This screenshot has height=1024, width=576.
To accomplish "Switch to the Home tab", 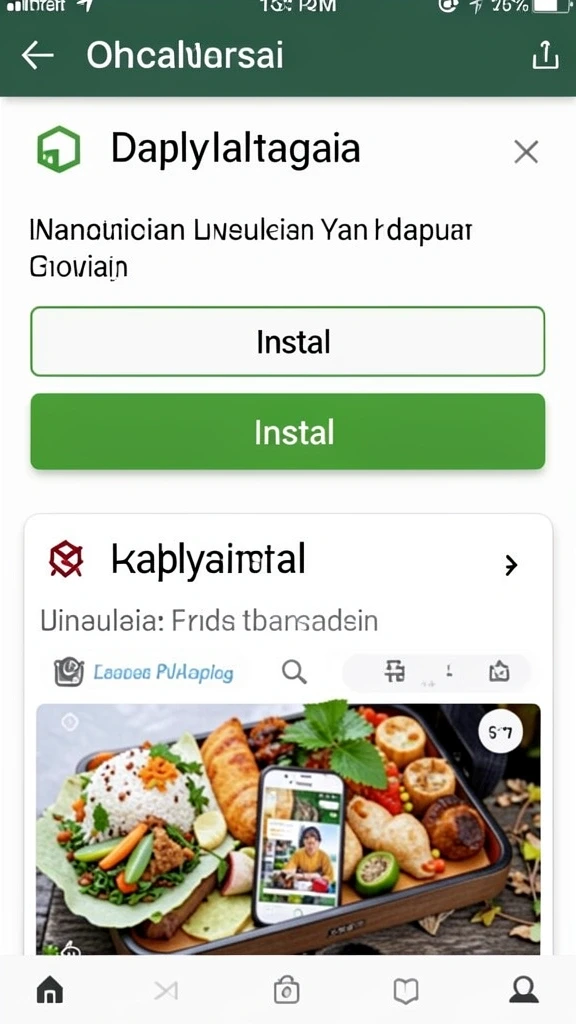I will pos(50,991).
